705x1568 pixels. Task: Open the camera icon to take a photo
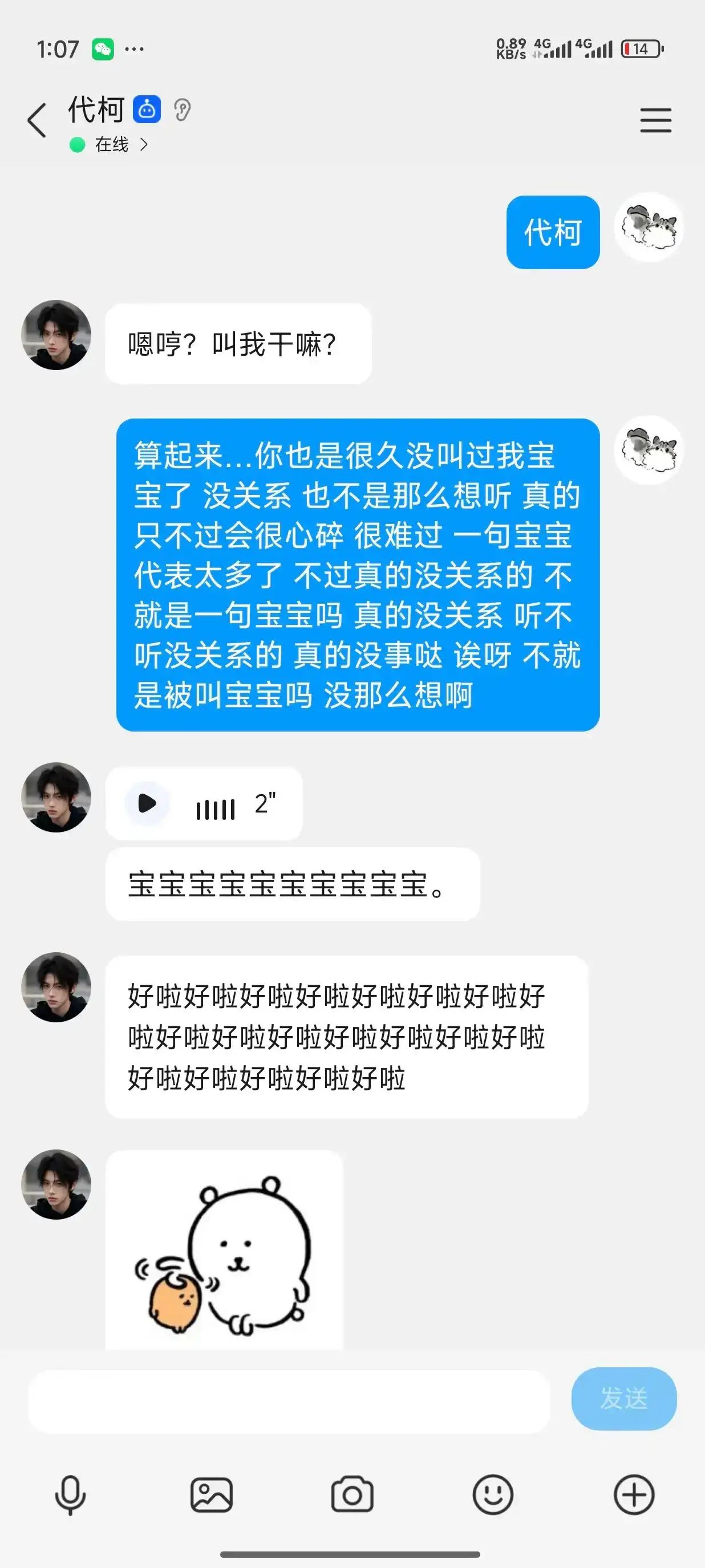[x=353, y=1497]
